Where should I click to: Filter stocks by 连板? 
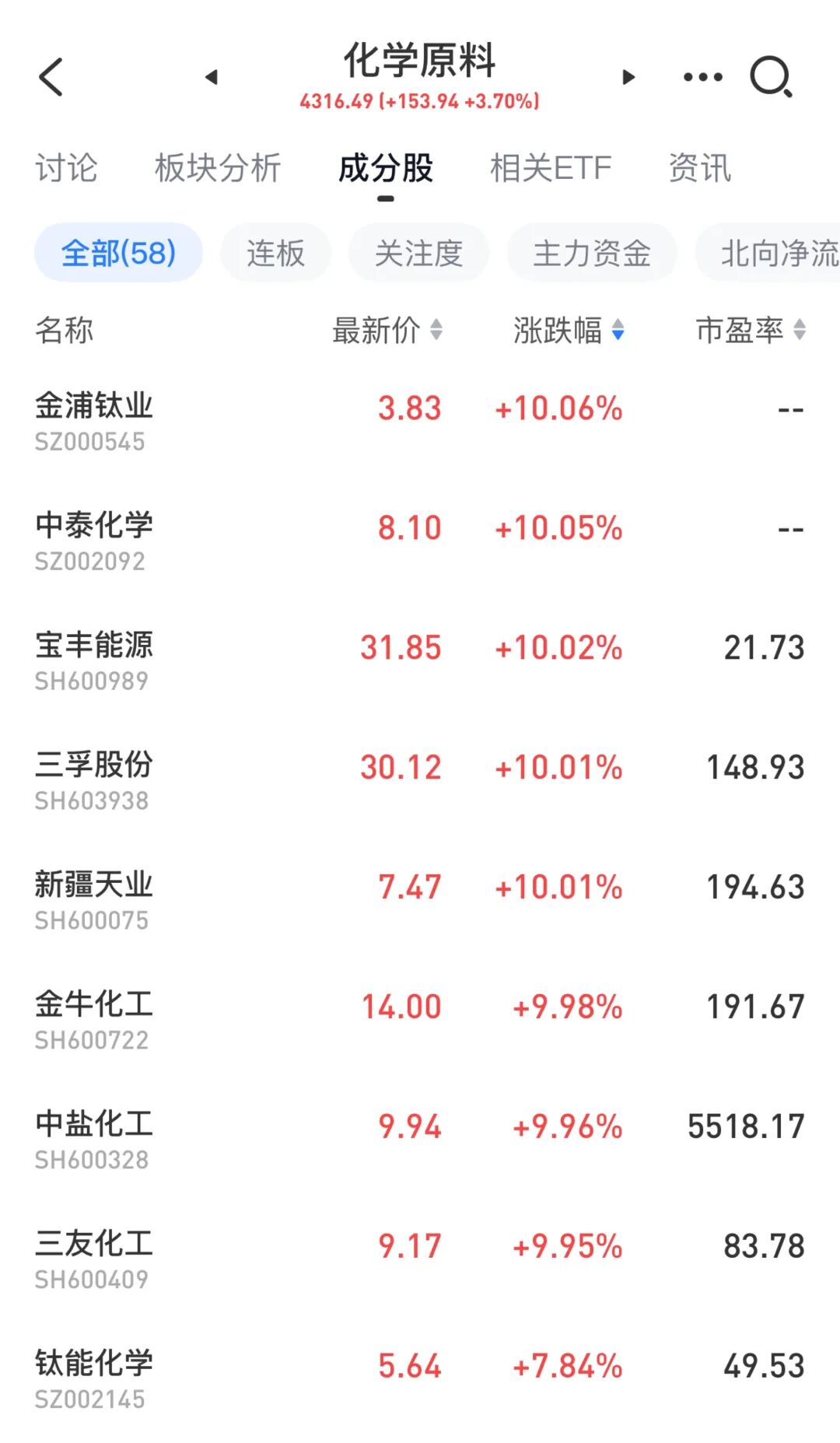(x=275, y=253)
